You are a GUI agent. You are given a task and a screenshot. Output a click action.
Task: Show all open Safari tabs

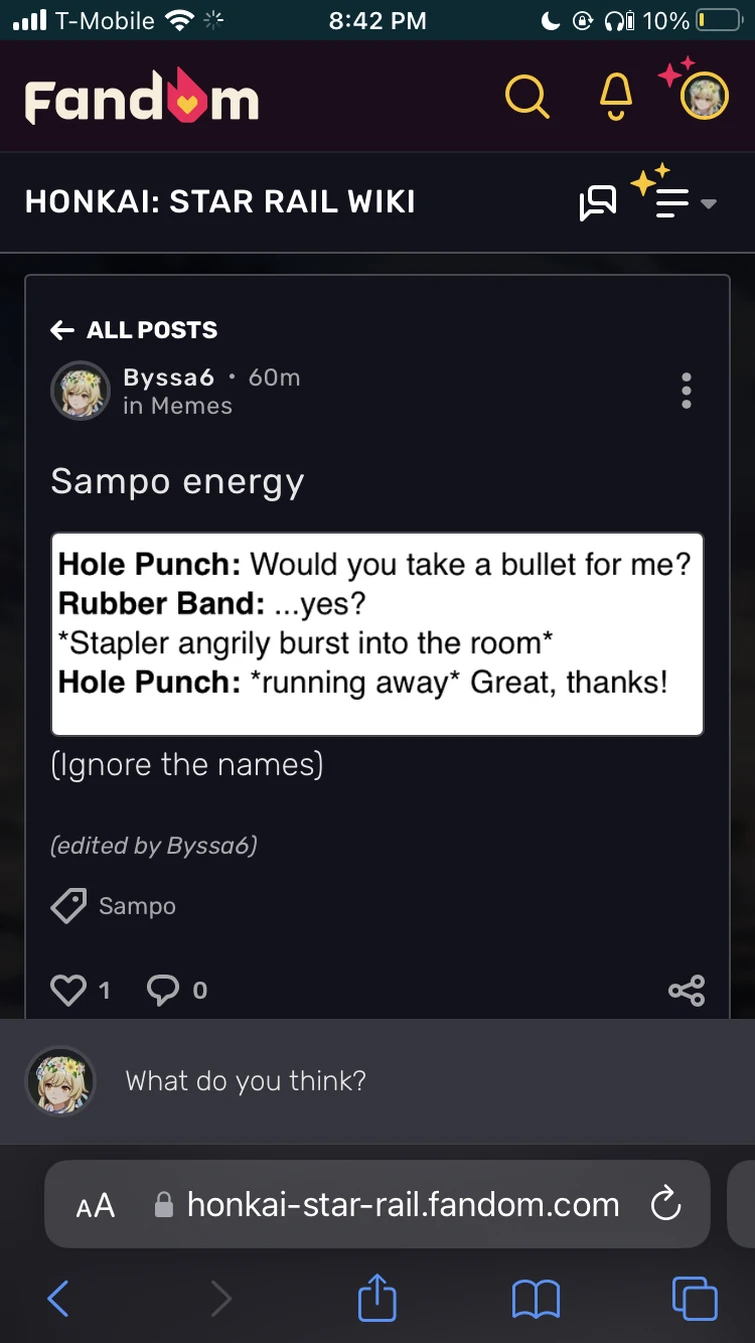tap(695, 1299)
